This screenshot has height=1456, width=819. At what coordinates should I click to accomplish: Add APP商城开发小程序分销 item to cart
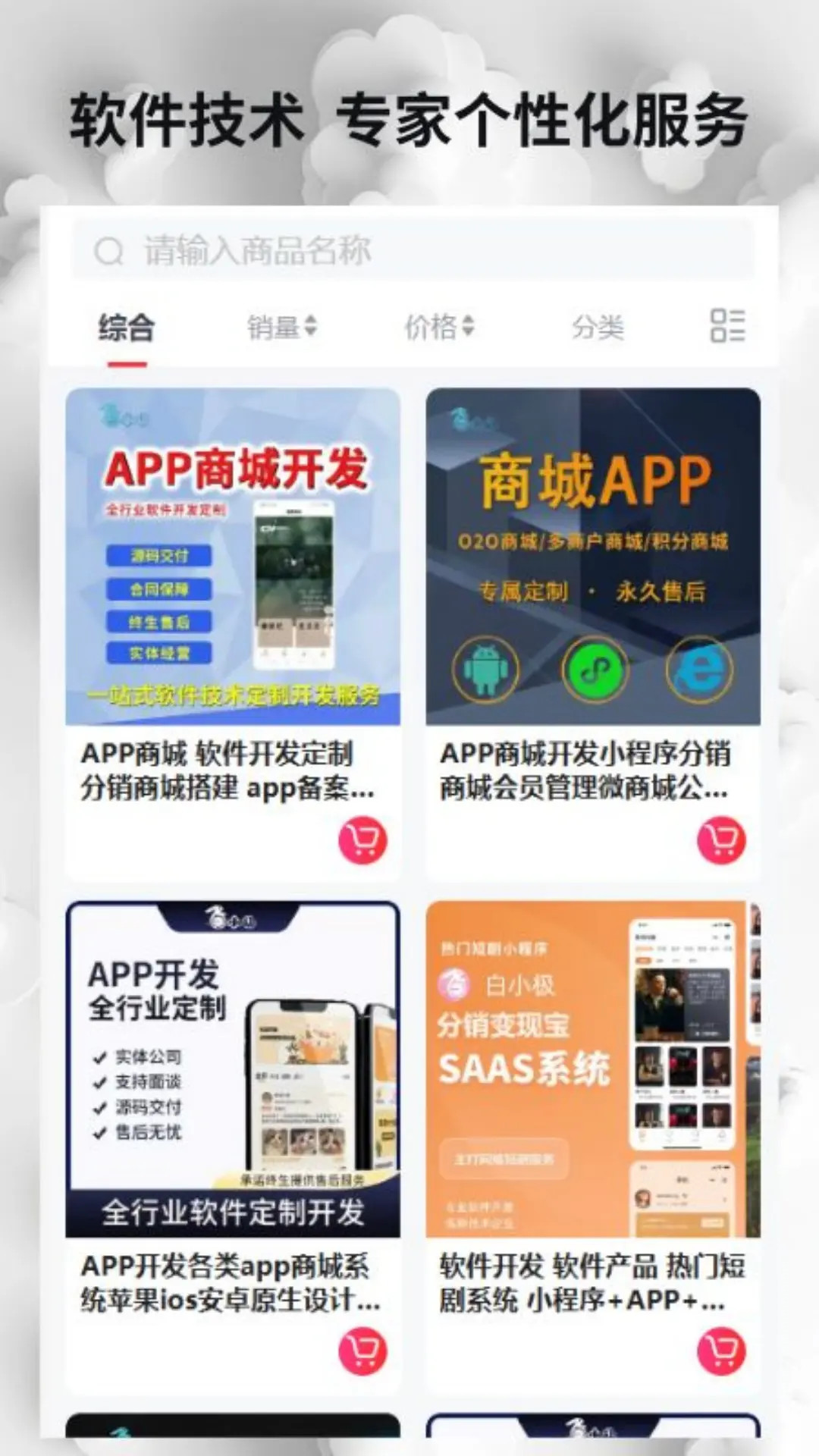[x=722, y=840]
